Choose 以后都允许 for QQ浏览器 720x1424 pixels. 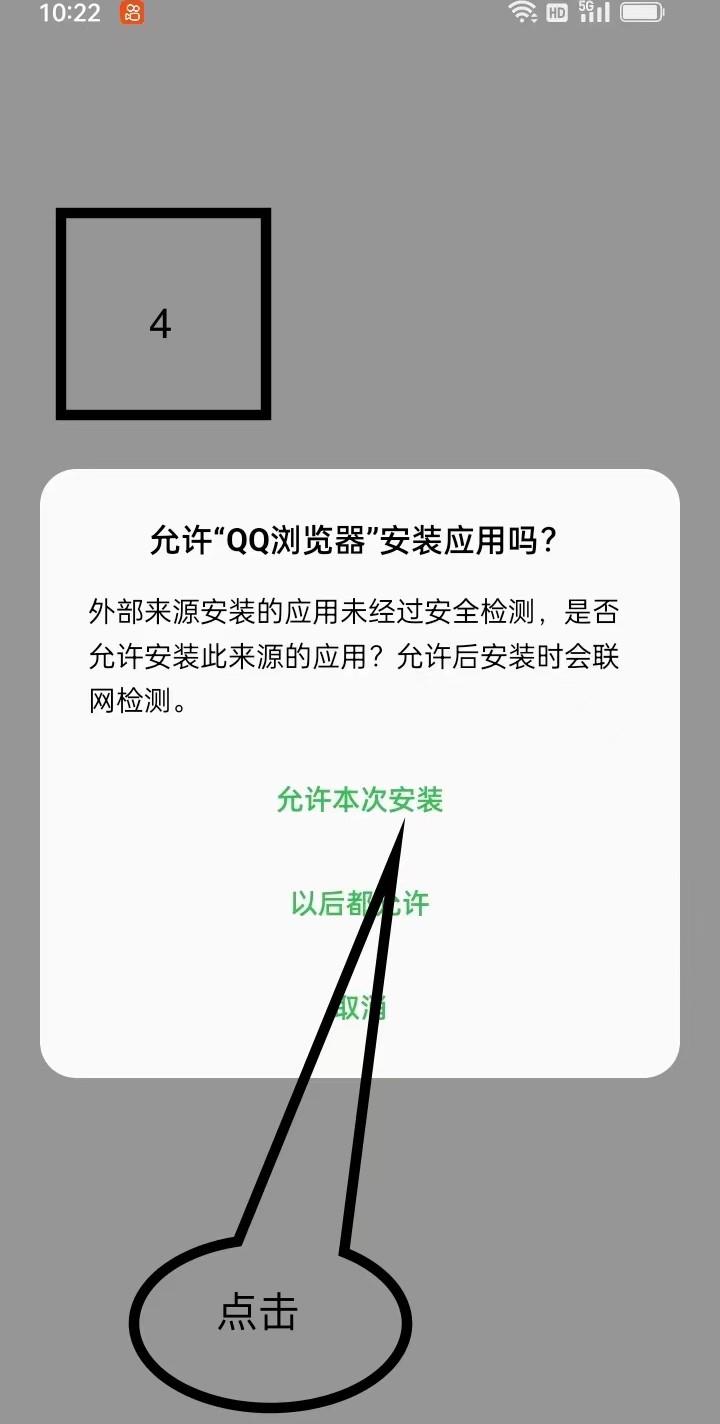coord(359,904)
